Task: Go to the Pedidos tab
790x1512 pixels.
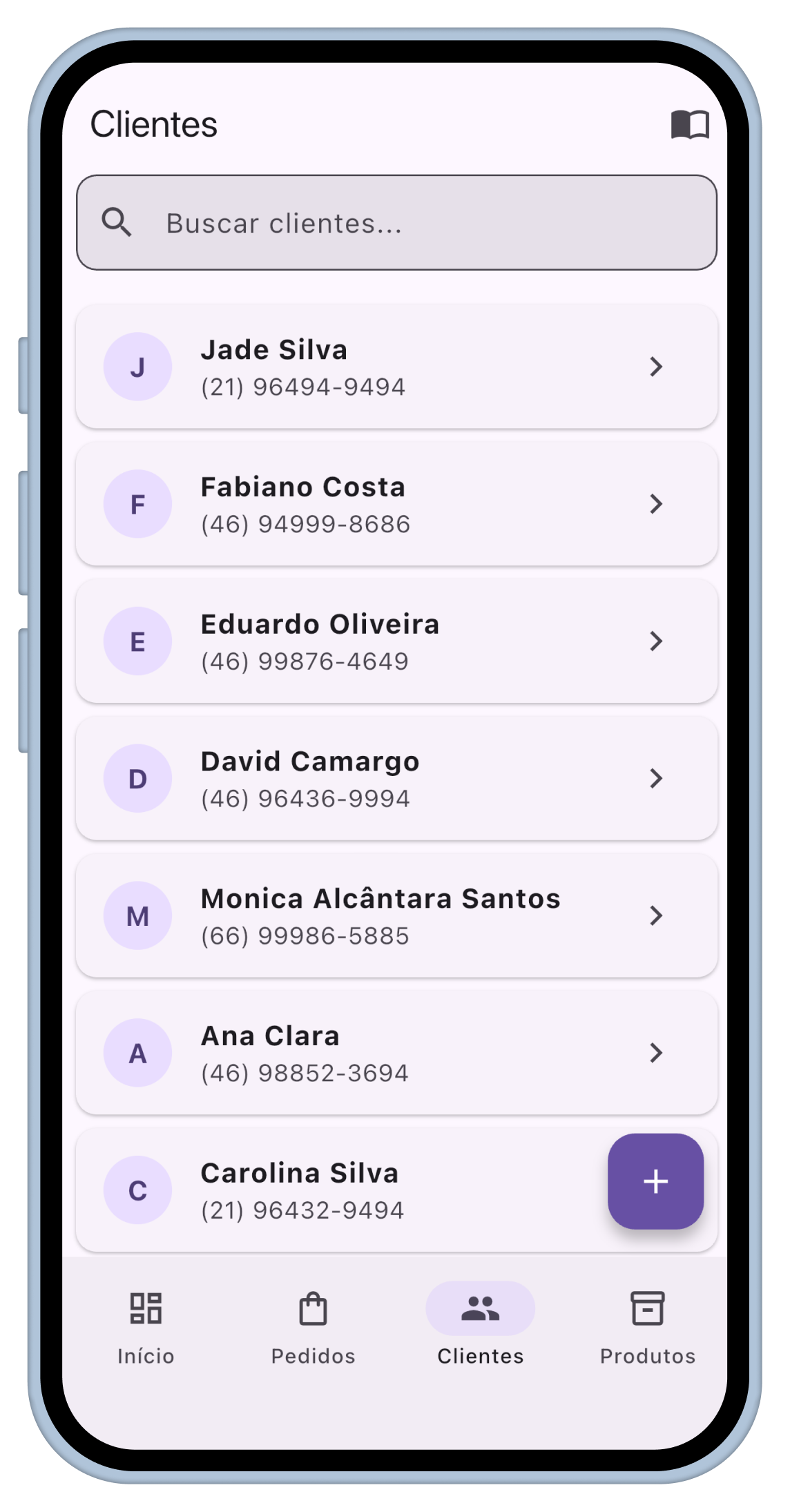Action: pyautogui.click(x=313, y=1326)
